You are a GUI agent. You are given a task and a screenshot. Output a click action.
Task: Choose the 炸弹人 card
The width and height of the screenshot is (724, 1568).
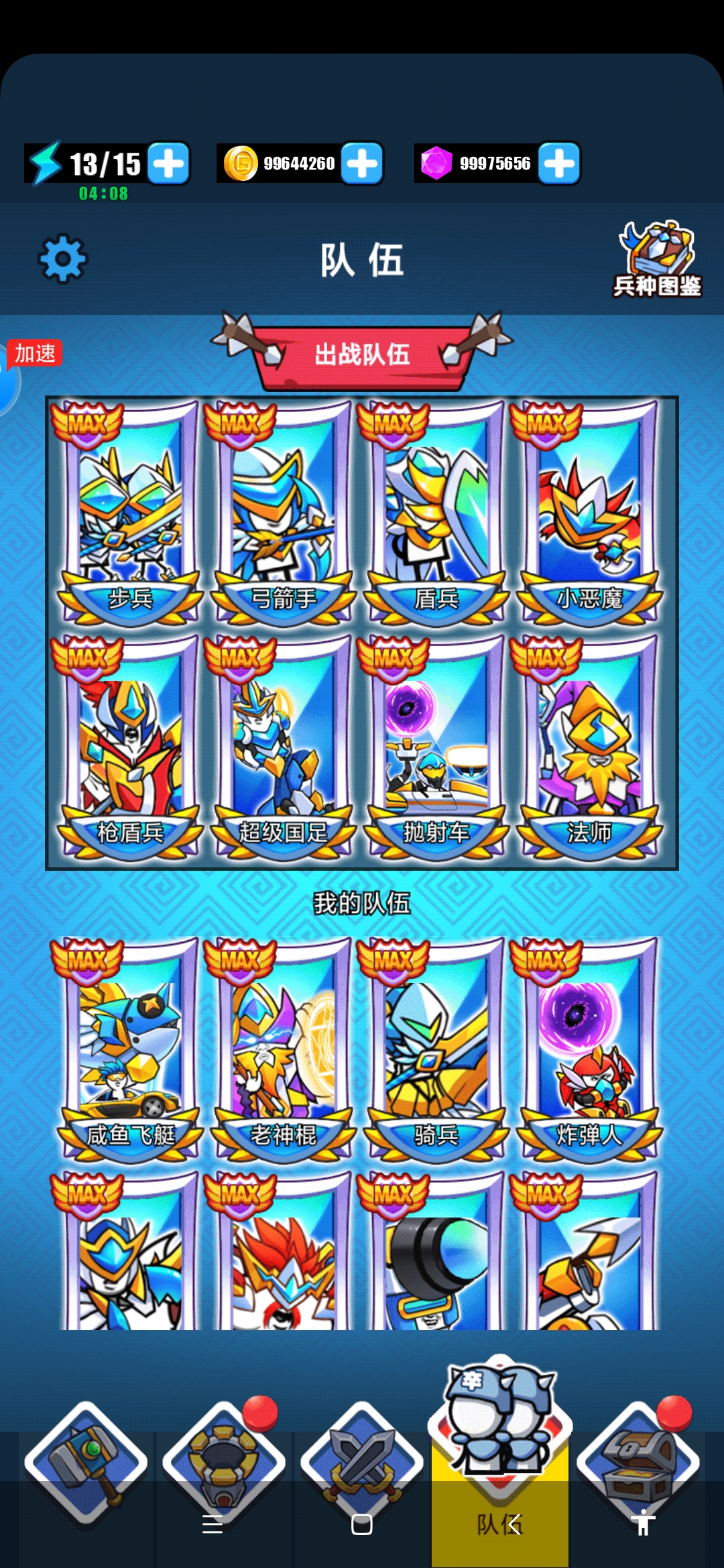click(x=589, y=1050)
